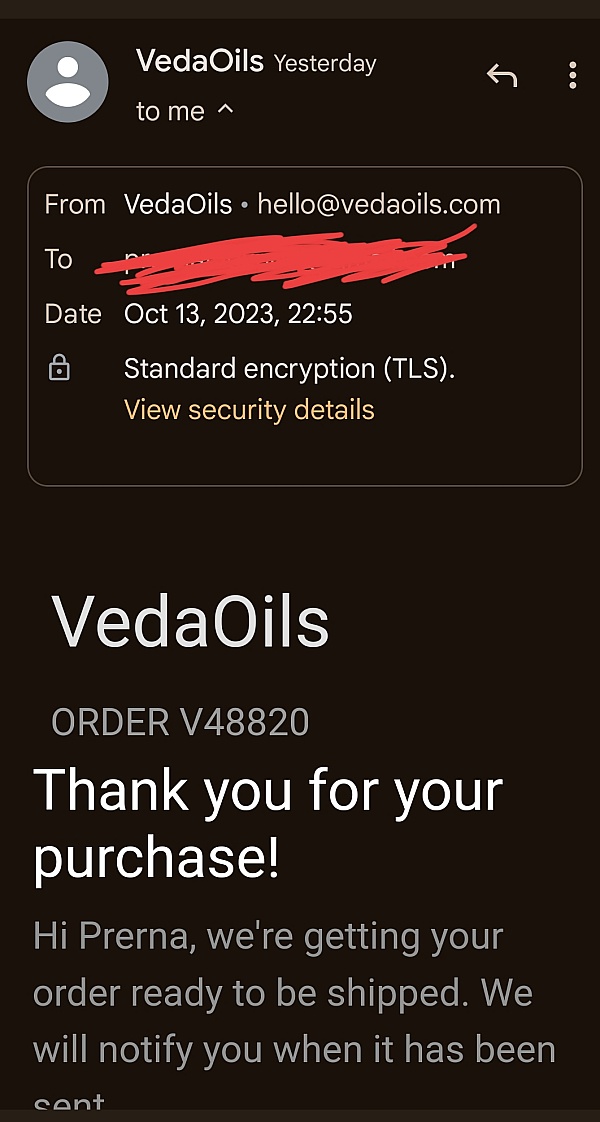Open the email overflow menu

pos(572,75)
